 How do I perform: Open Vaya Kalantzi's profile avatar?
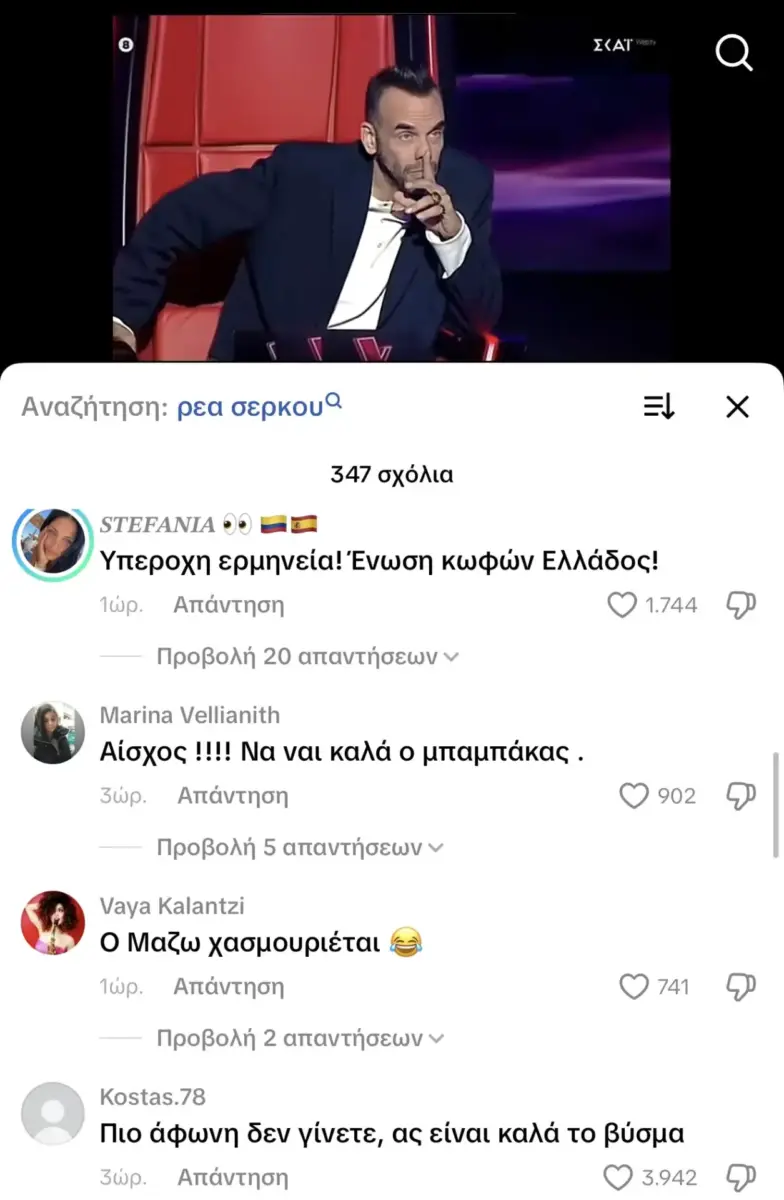pos(53,923)
